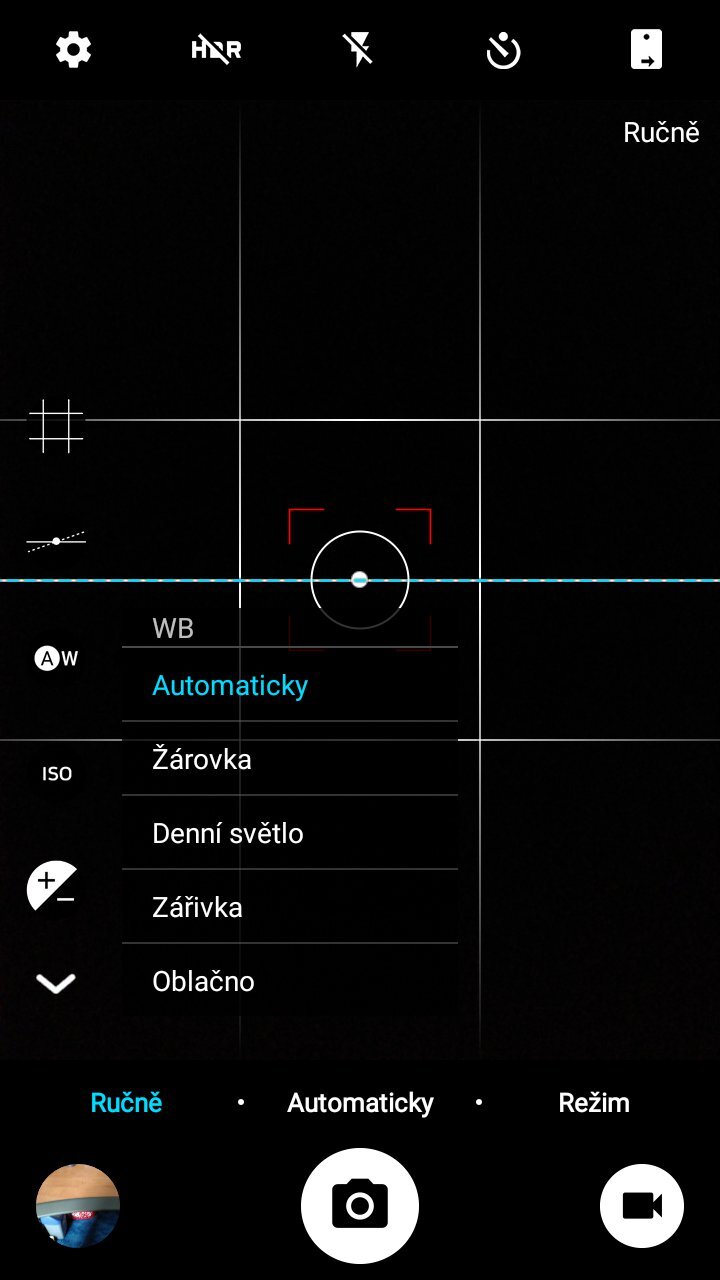Open the self-timer options
Screen dimensions: 720x1280
tap(503, 49)
